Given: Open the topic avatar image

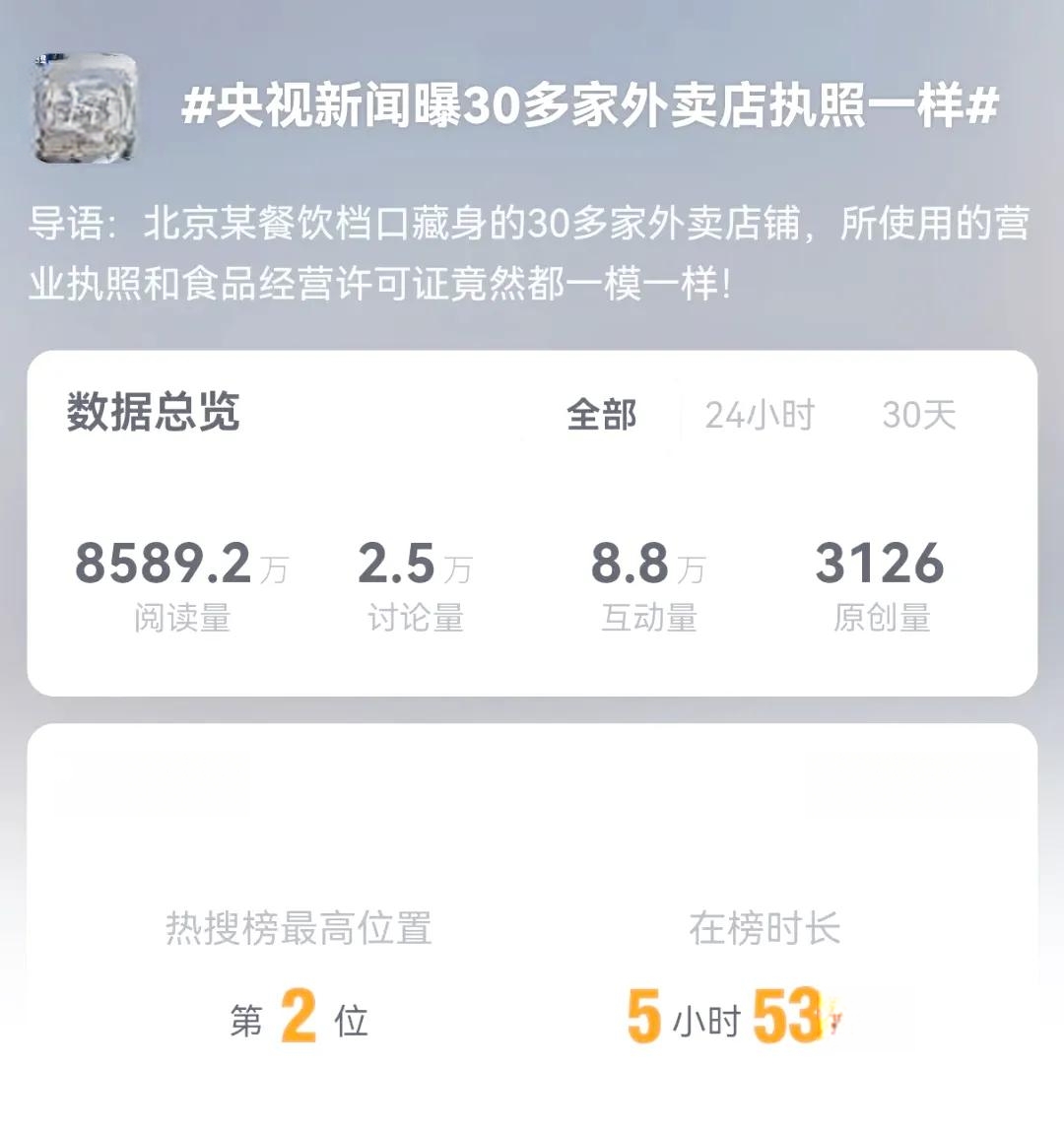Looking at the screenshot, I should tap(85, 108).
